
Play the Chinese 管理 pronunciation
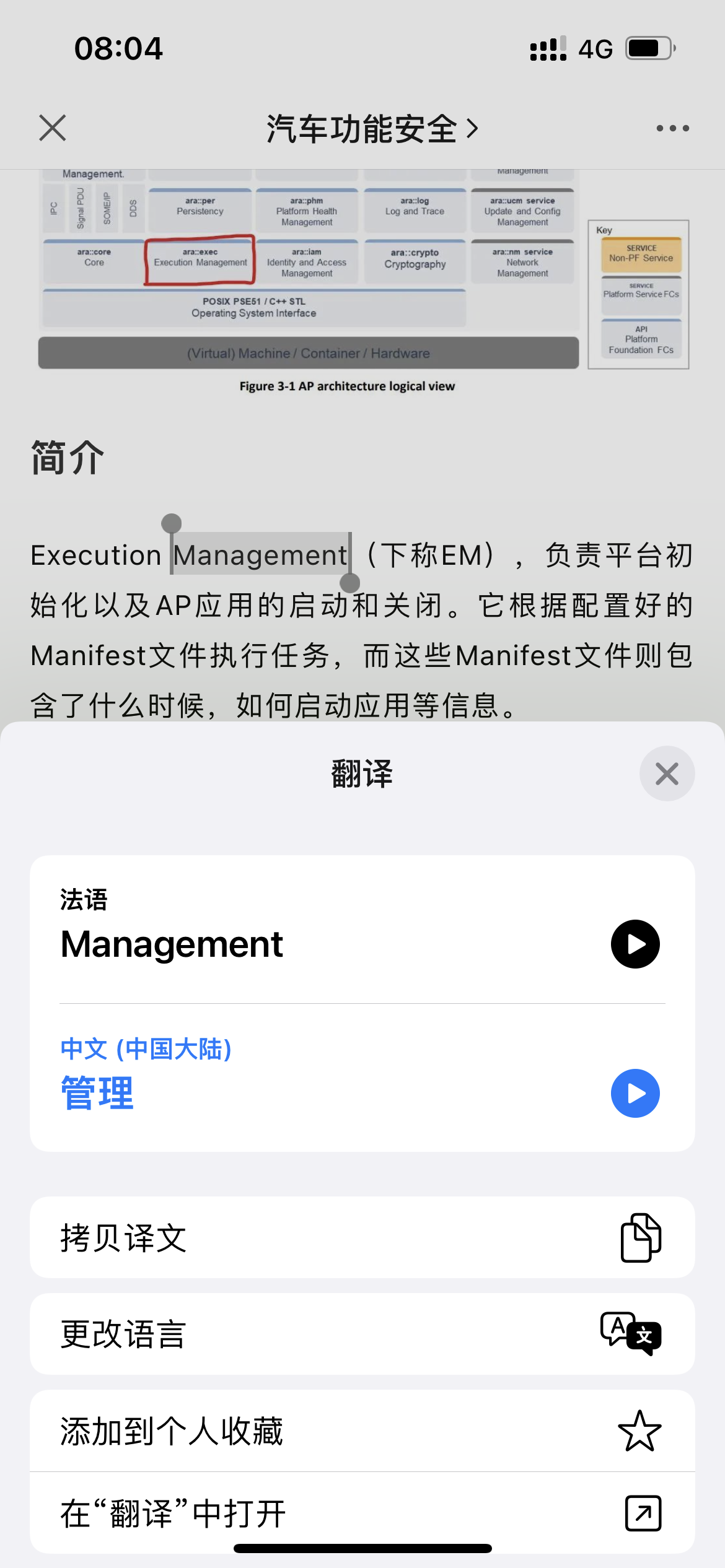coord(635,1093)
